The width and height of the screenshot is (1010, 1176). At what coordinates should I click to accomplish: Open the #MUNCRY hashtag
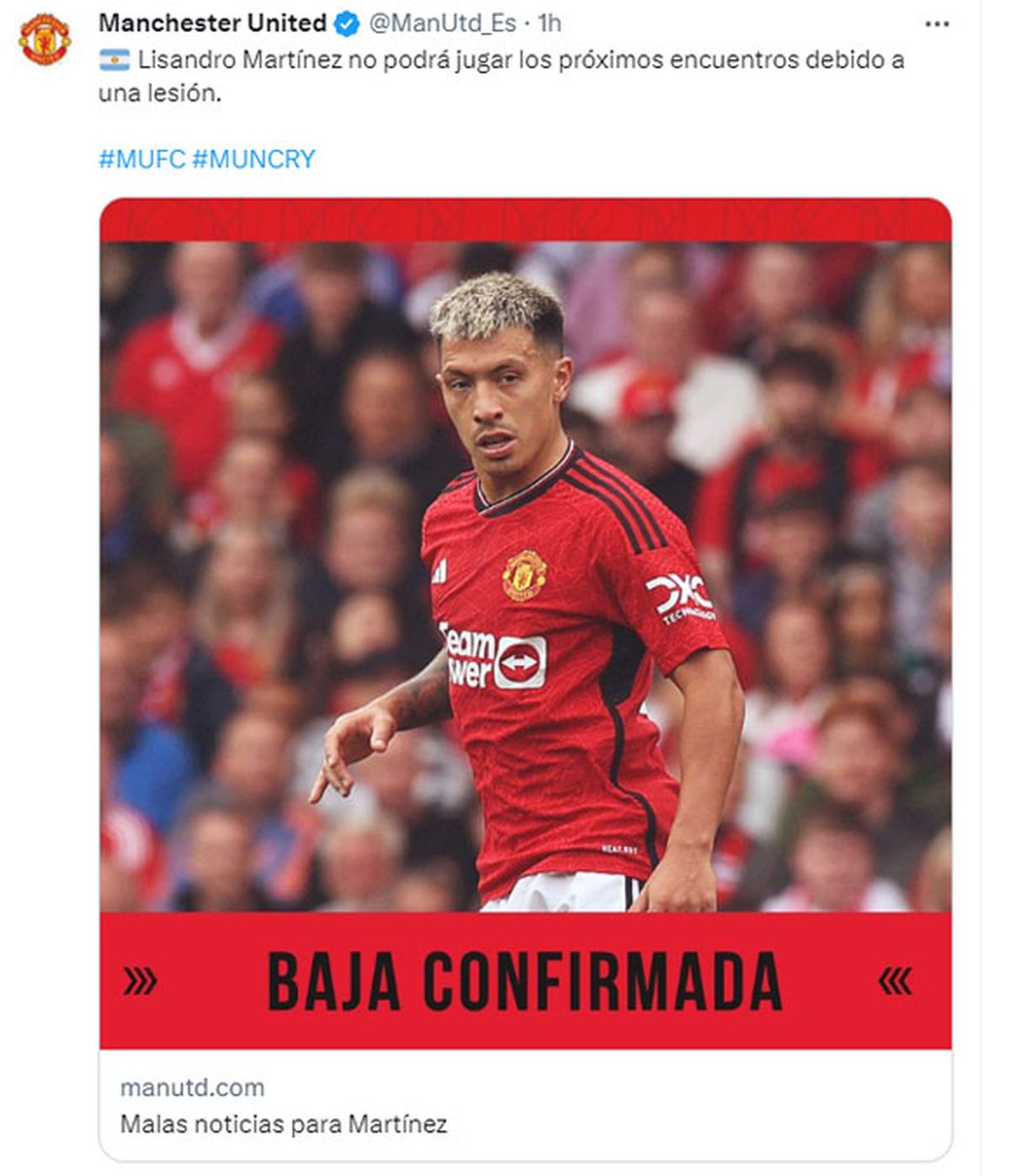click(253, 159)
